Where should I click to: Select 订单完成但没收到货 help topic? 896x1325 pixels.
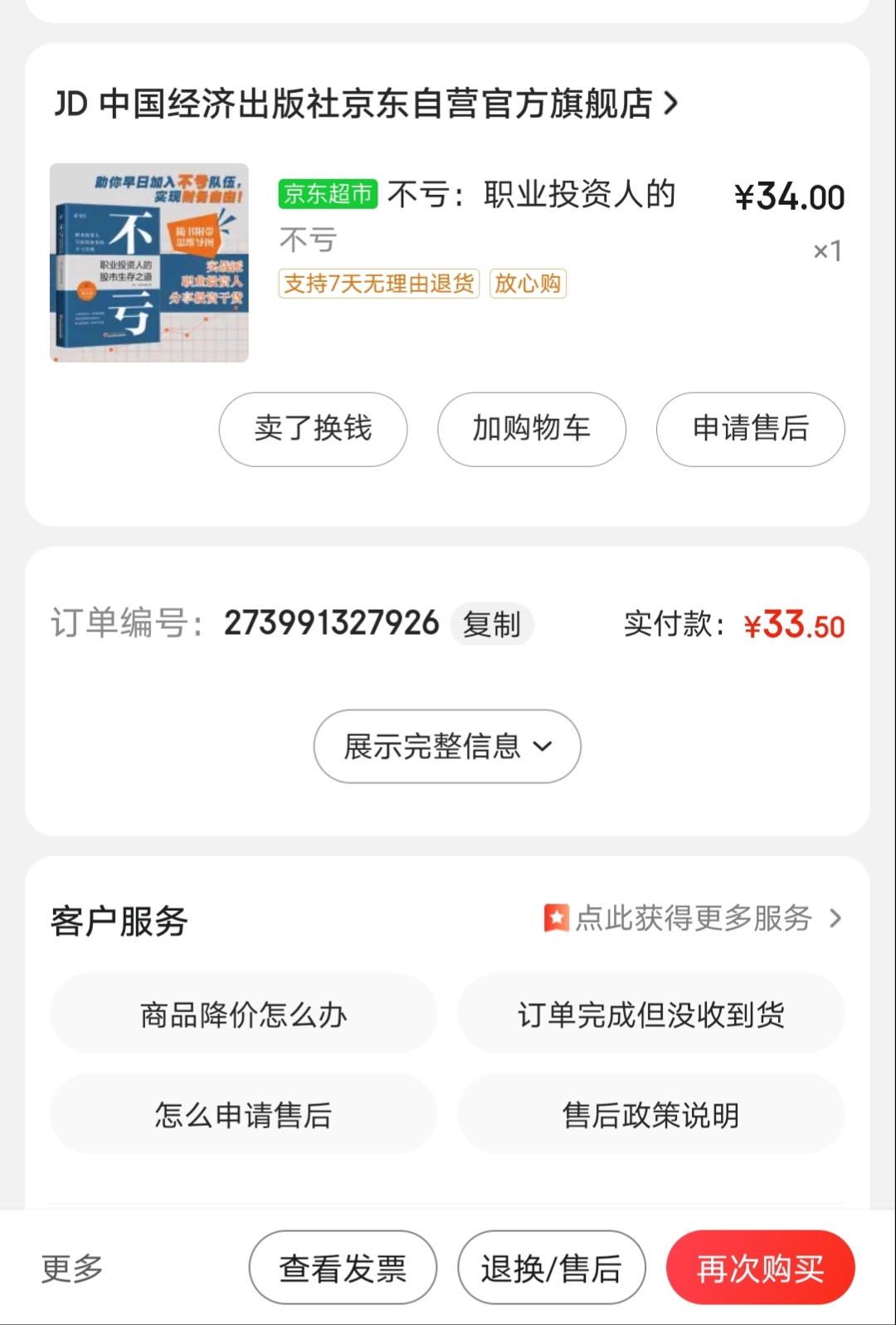click(651, 1014)
